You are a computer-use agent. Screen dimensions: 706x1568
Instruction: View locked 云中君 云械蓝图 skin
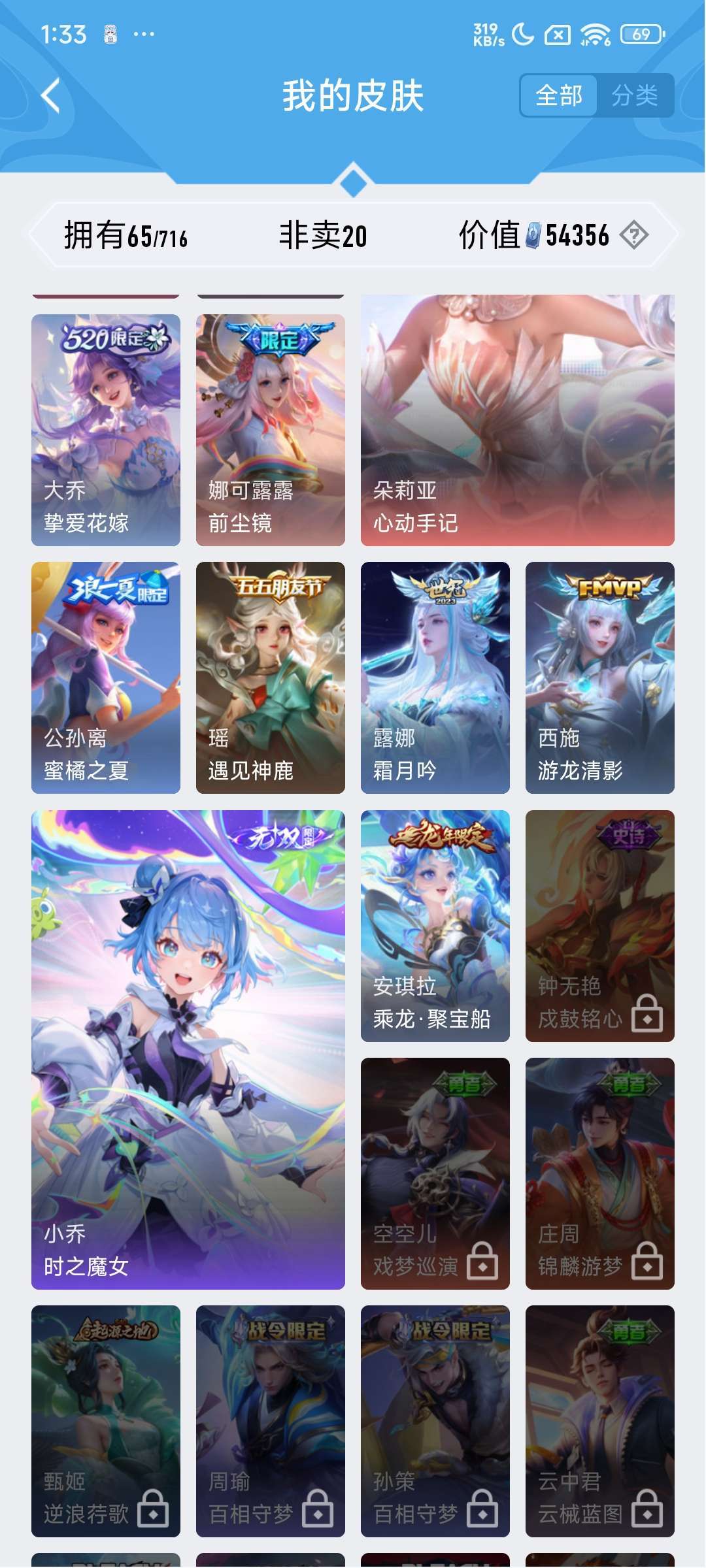[x=600, y=1421]
